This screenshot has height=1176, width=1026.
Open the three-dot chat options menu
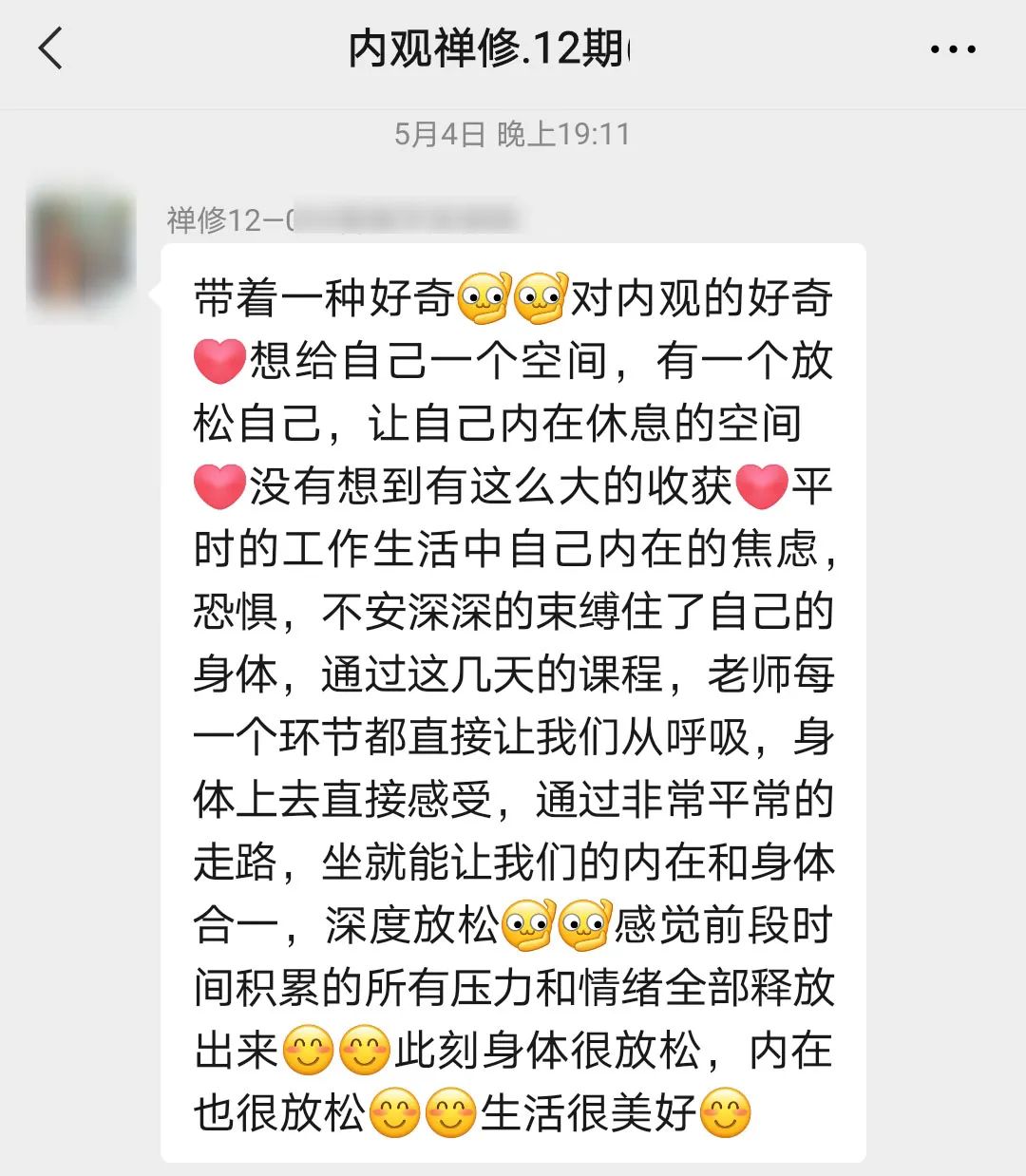[952, 49]
